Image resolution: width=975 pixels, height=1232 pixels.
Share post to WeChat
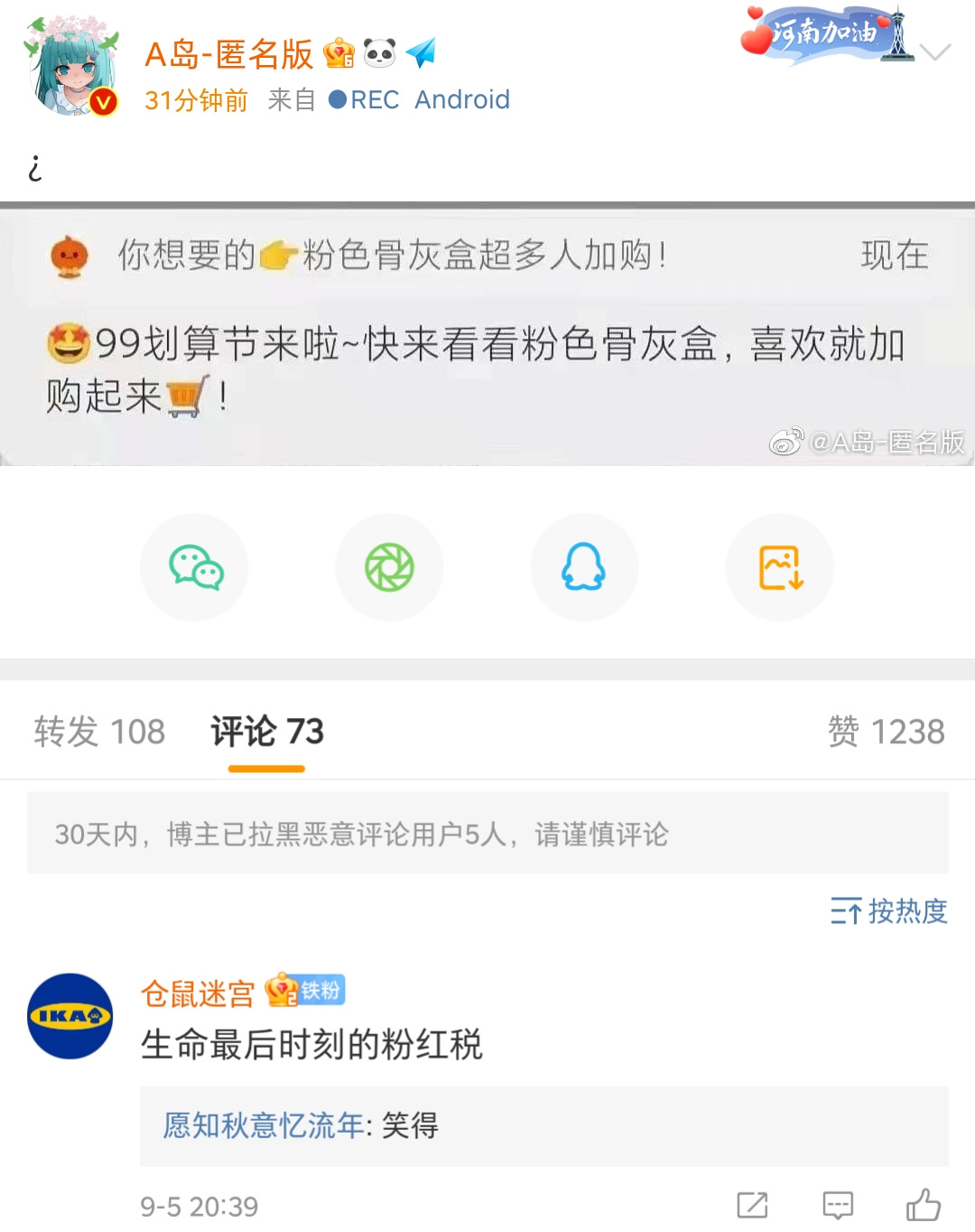pyautogui.click(x=195, y=567)
